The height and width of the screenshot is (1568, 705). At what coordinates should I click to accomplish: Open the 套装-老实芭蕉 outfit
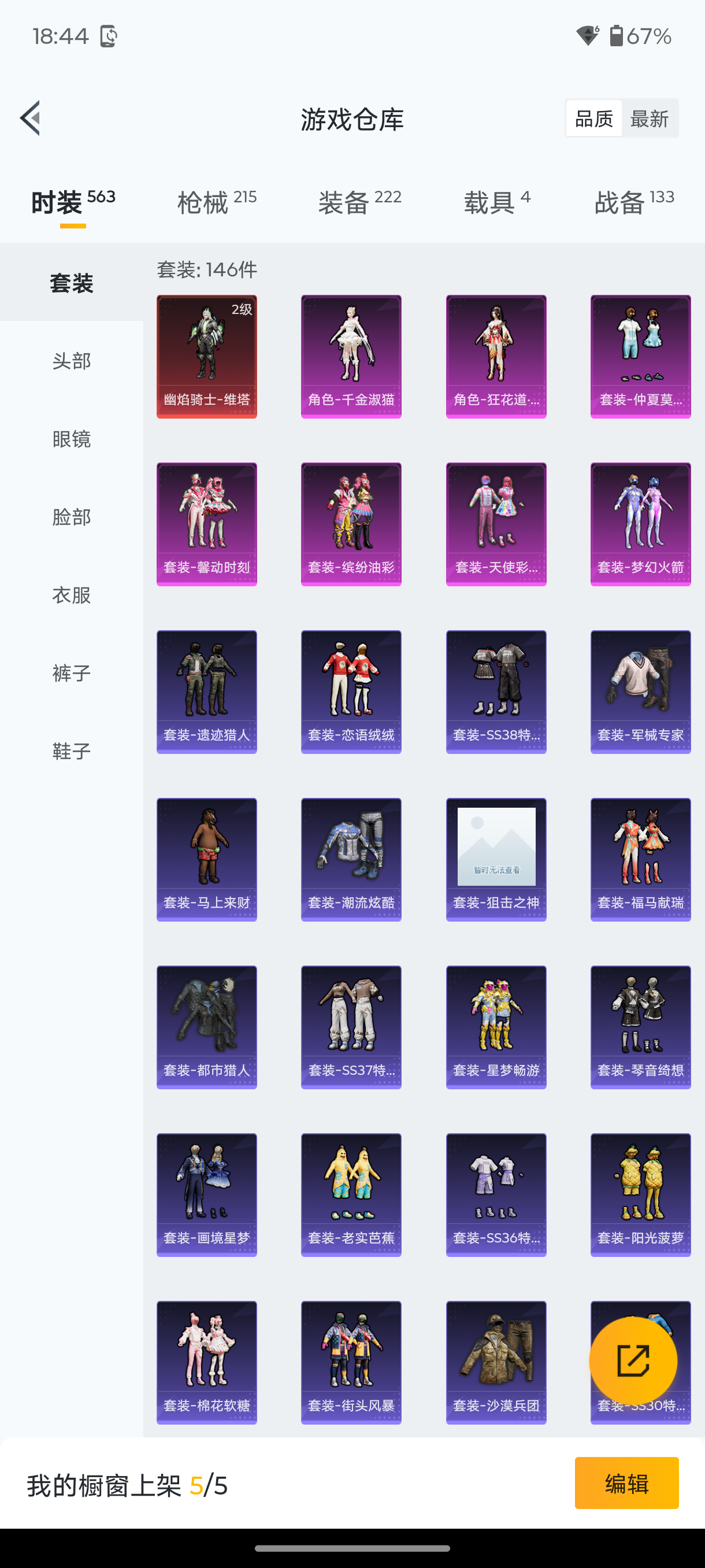pyautogui.click(x=351, y=1195)
